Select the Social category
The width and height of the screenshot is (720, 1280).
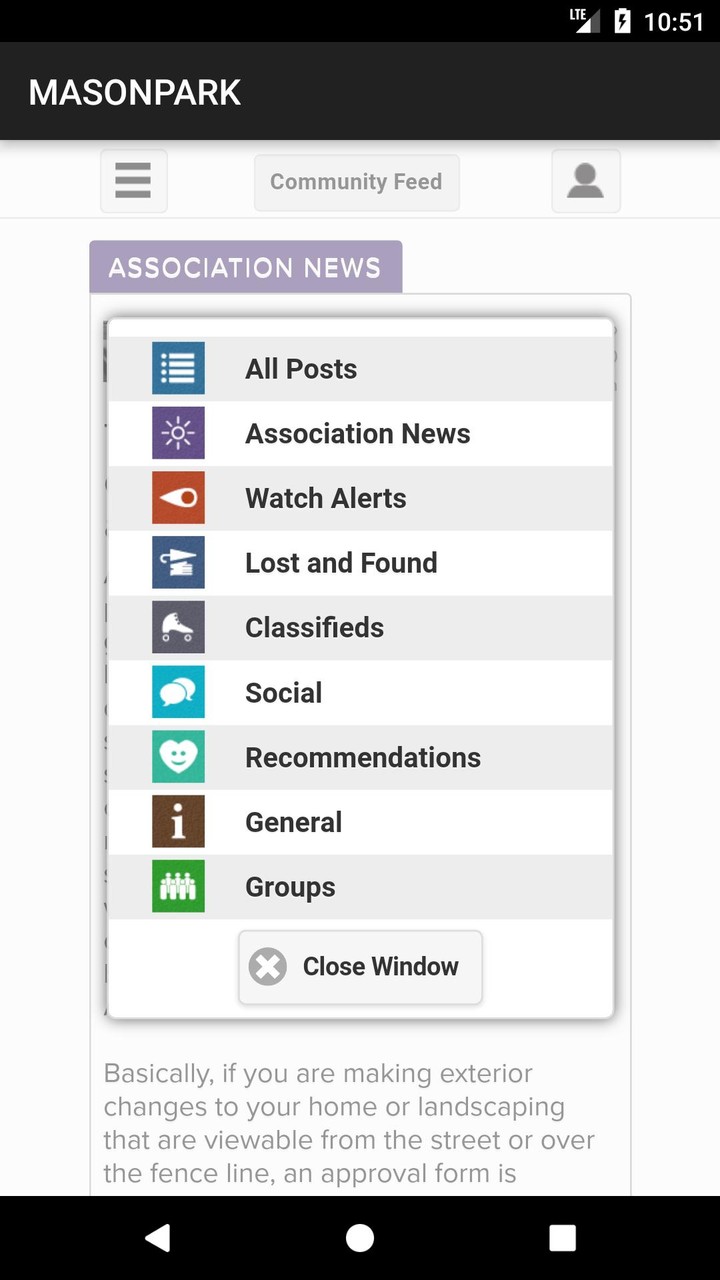360,693
